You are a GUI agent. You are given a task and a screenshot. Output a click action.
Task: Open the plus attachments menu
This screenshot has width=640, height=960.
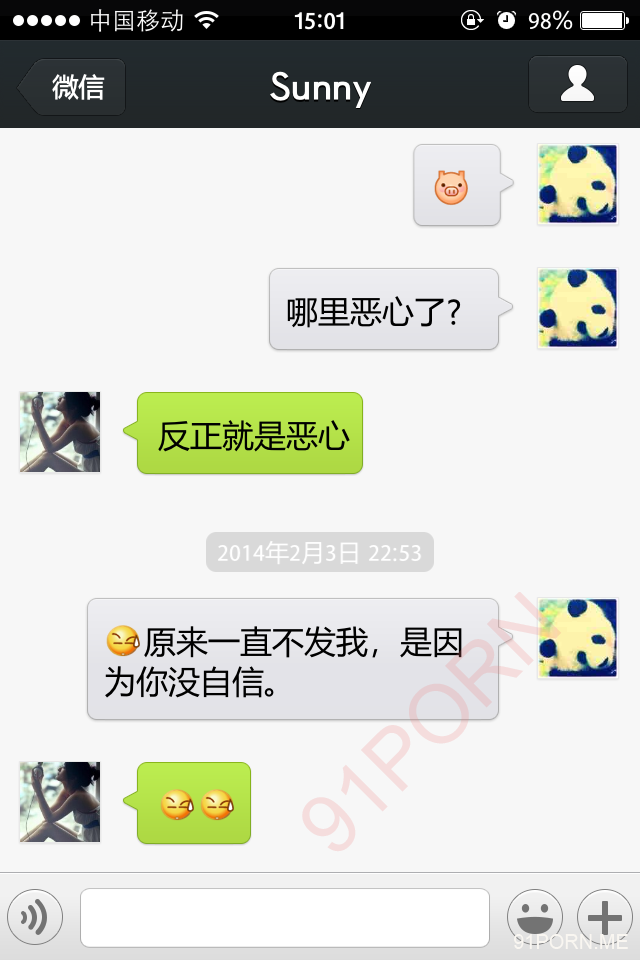tap(605, 916)
